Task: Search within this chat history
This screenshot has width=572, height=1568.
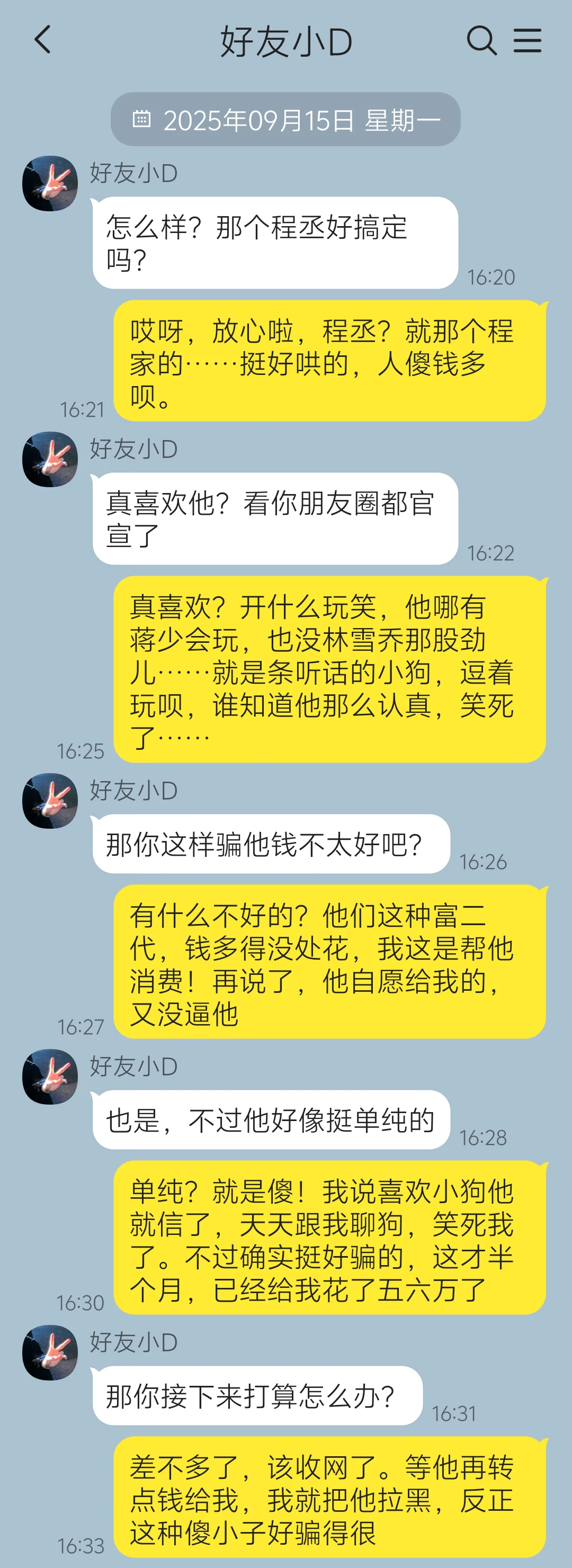Action: [x=481, y=41]
